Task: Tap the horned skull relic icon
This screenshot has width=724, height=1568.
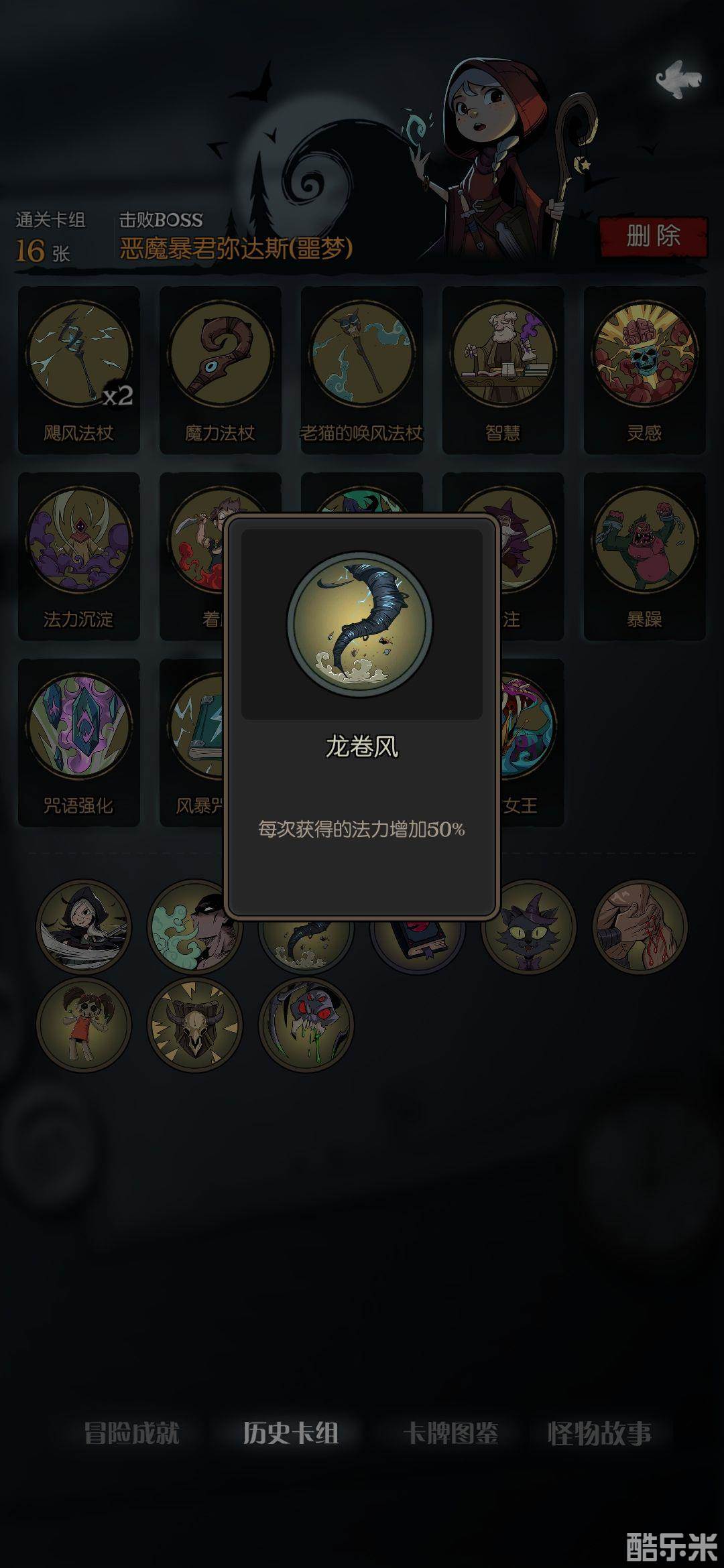Action: click(x=195, y=1025)
